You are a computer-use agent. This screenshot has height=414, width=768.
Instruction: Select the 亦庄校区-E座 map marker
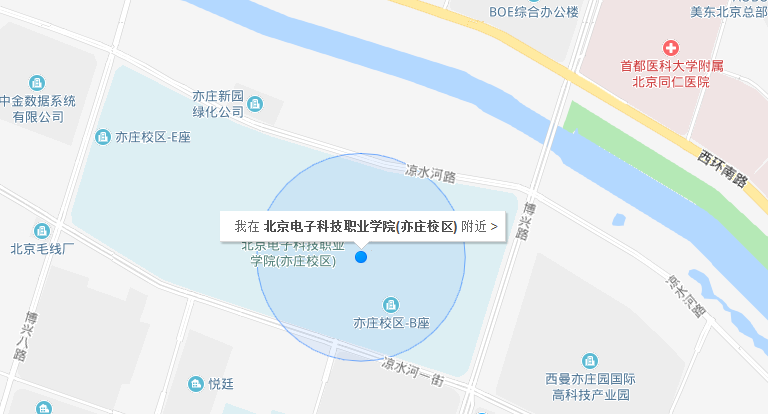(102, 137)
